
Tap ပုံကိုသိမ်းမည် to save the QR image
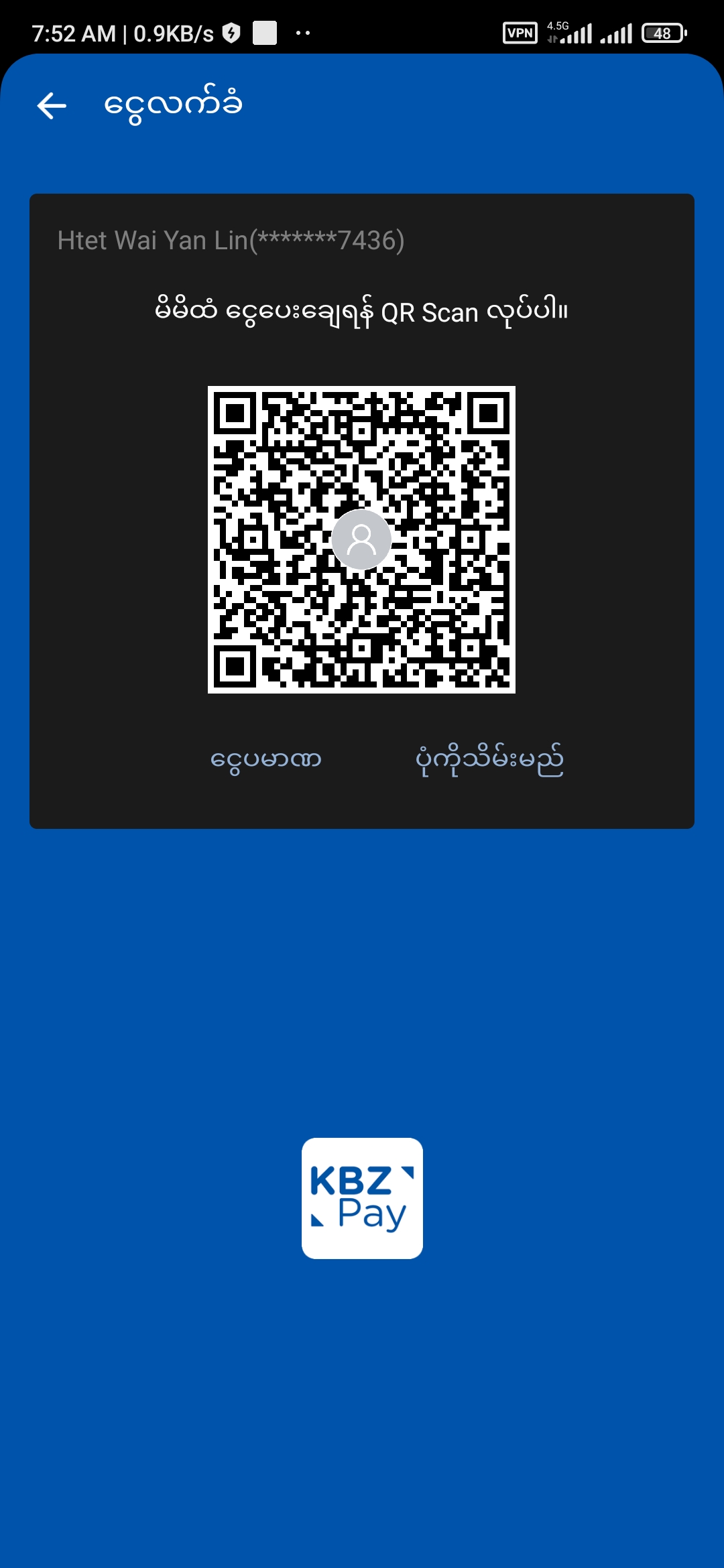489,760
